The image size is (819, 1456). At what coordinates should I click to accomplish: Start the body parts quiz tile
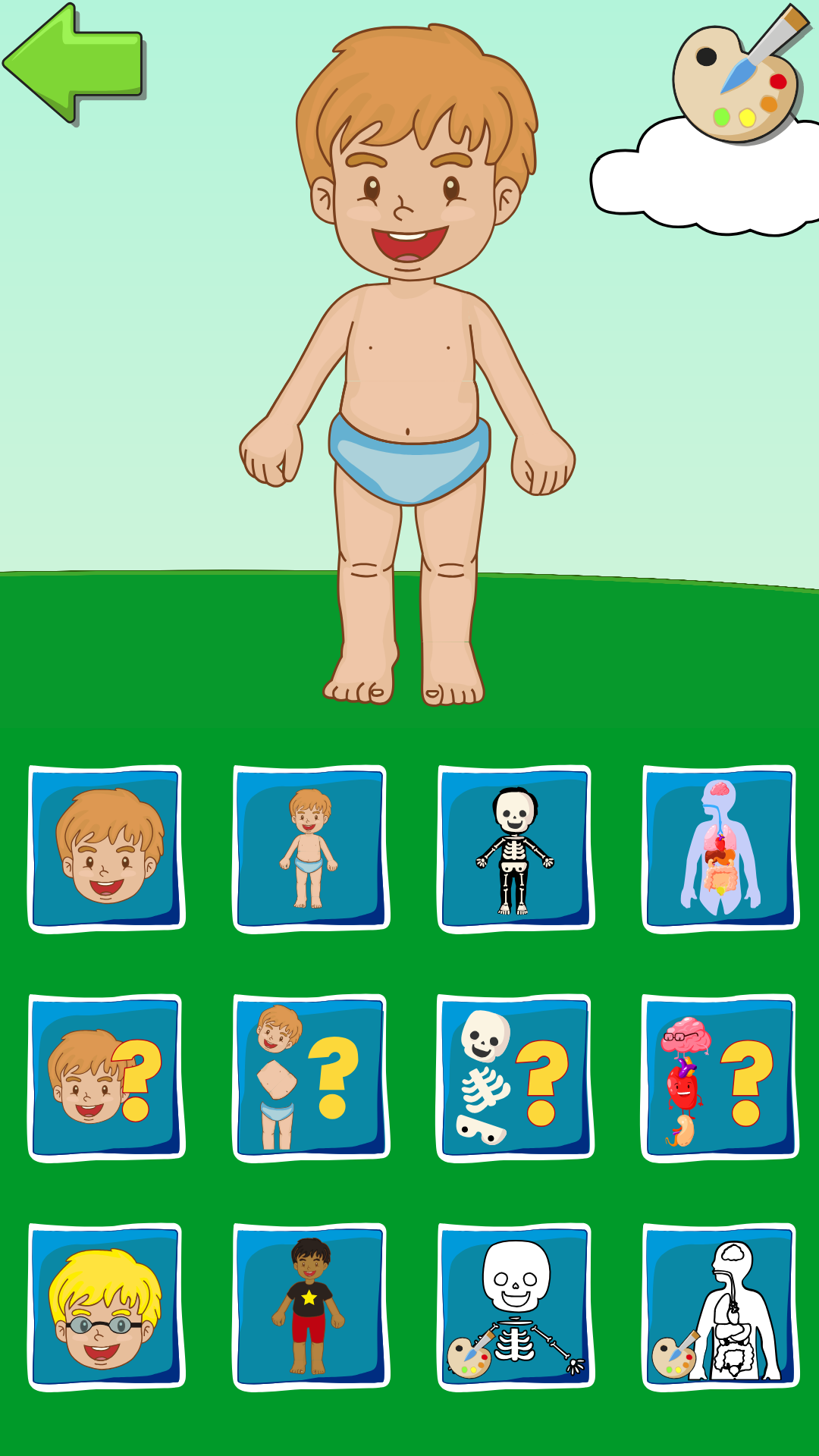point(311,1078)
